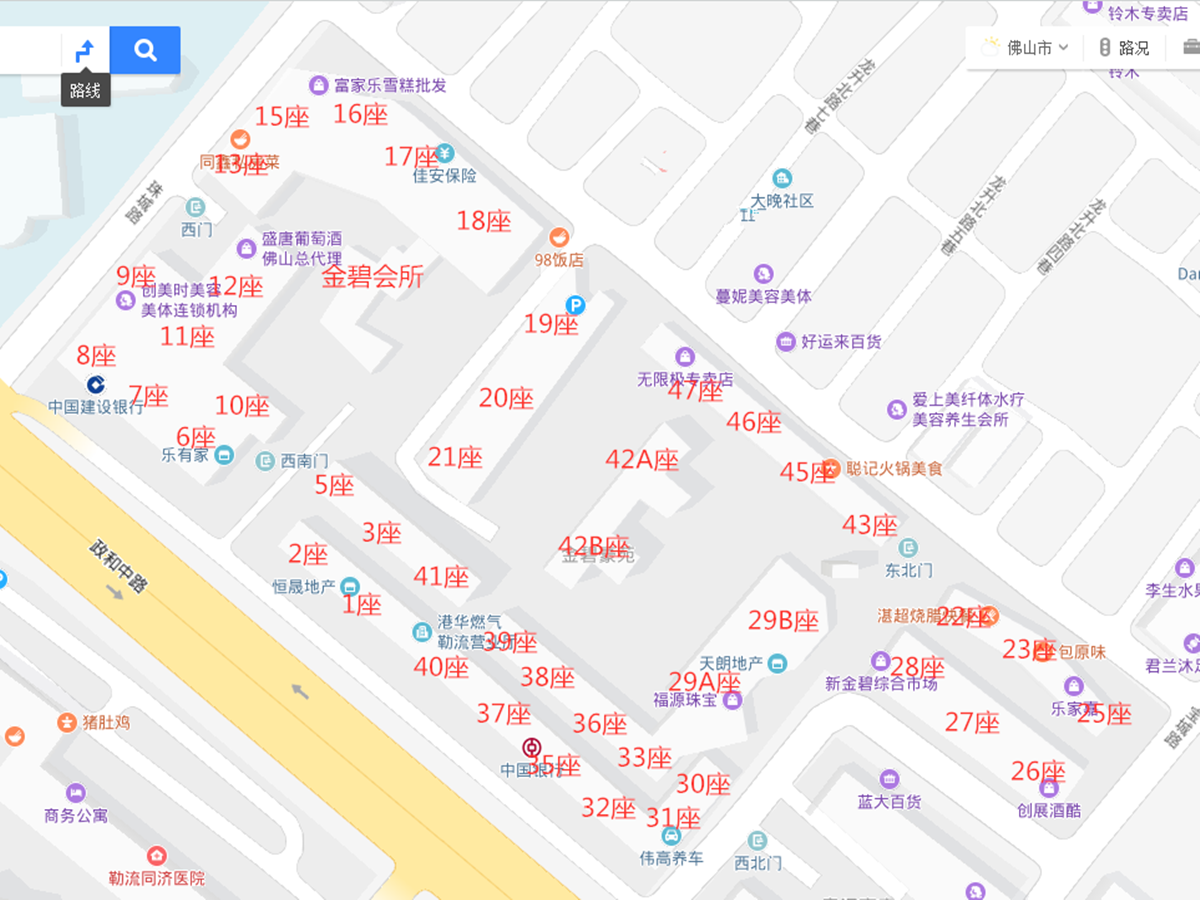Open the 98饭店 restaurant marker
Image resolution: width=1200 pixels, height=900 pixels.
[x=559, y=237]
